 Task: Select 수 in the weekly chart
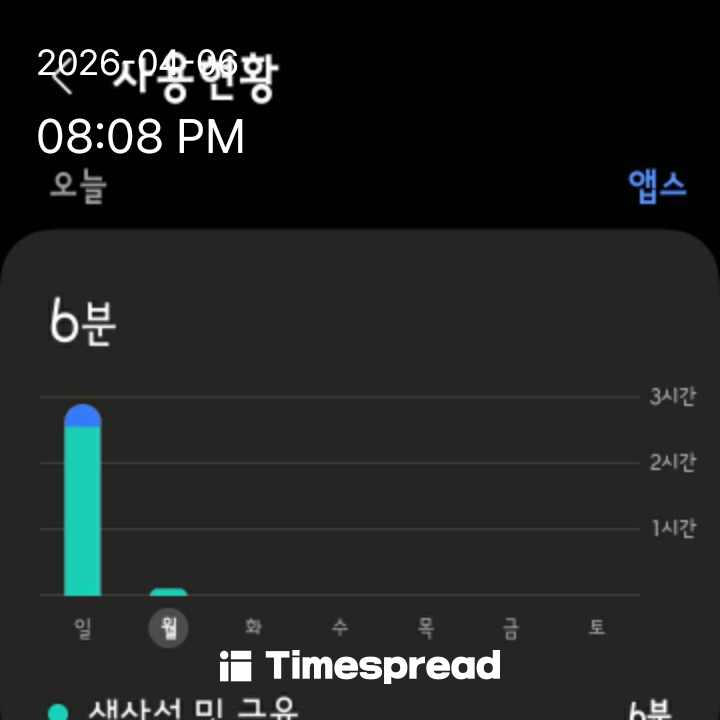click(x=340, y=628)
